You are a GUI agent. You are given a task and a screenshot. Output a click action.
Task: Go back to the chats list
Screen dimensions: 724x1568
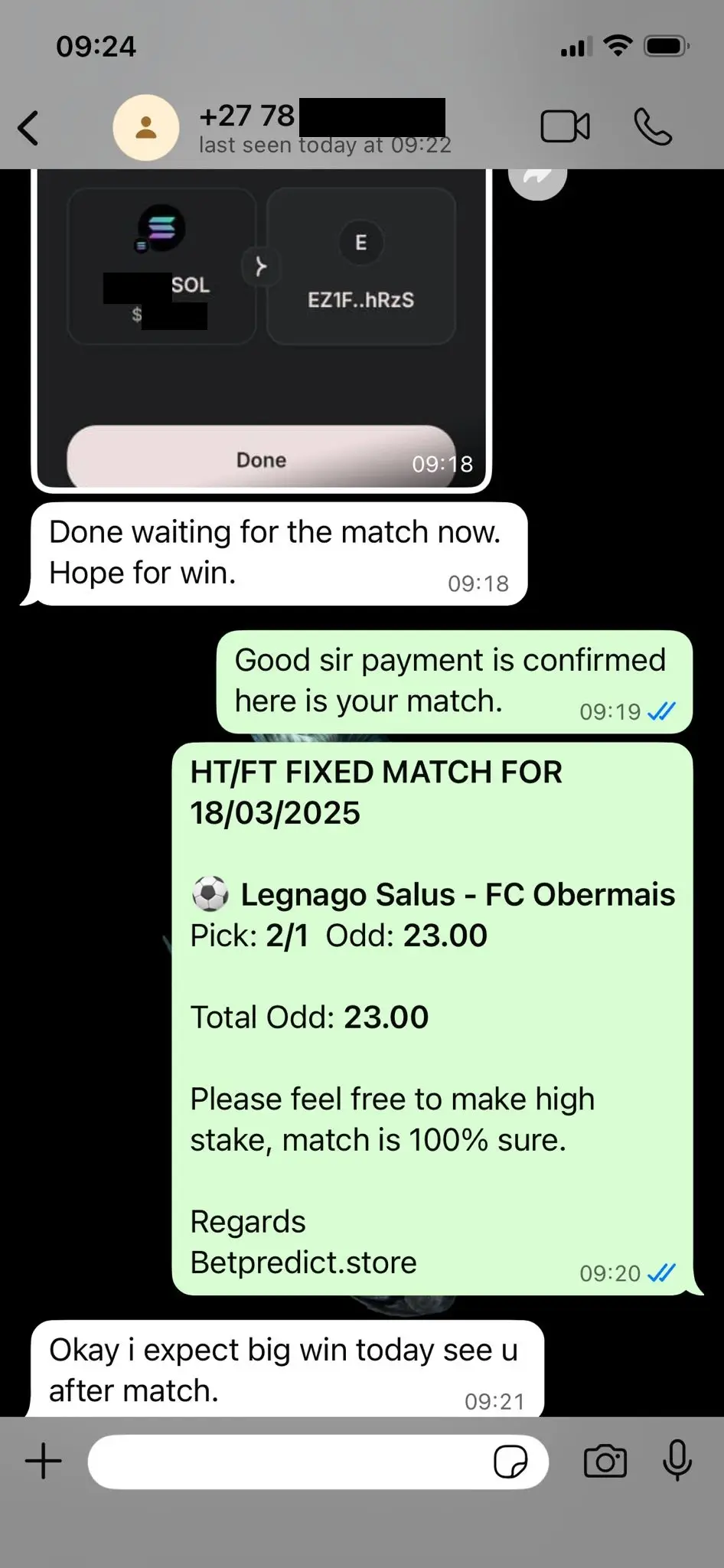(x=29, y=128)
